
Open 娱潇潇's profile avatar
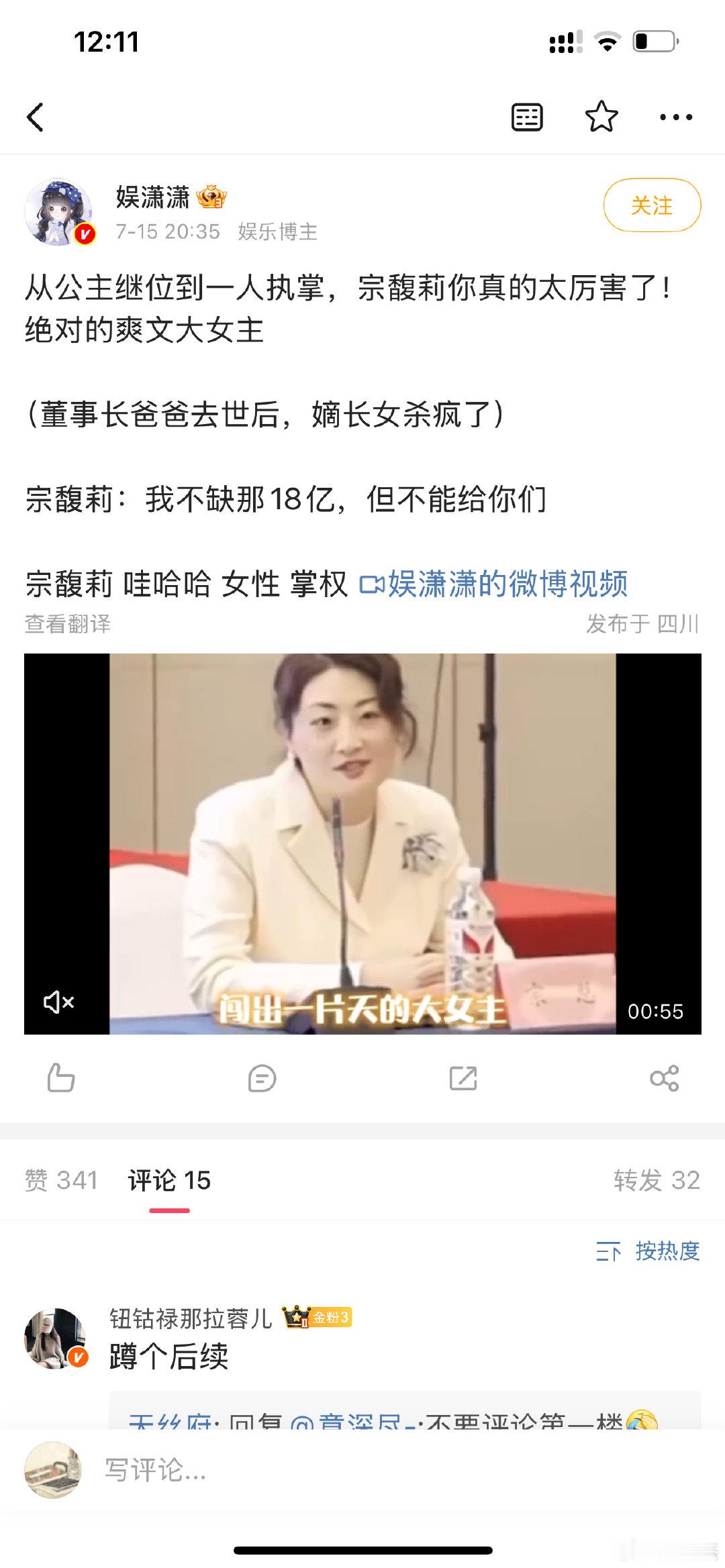click(x=58, y=212)
